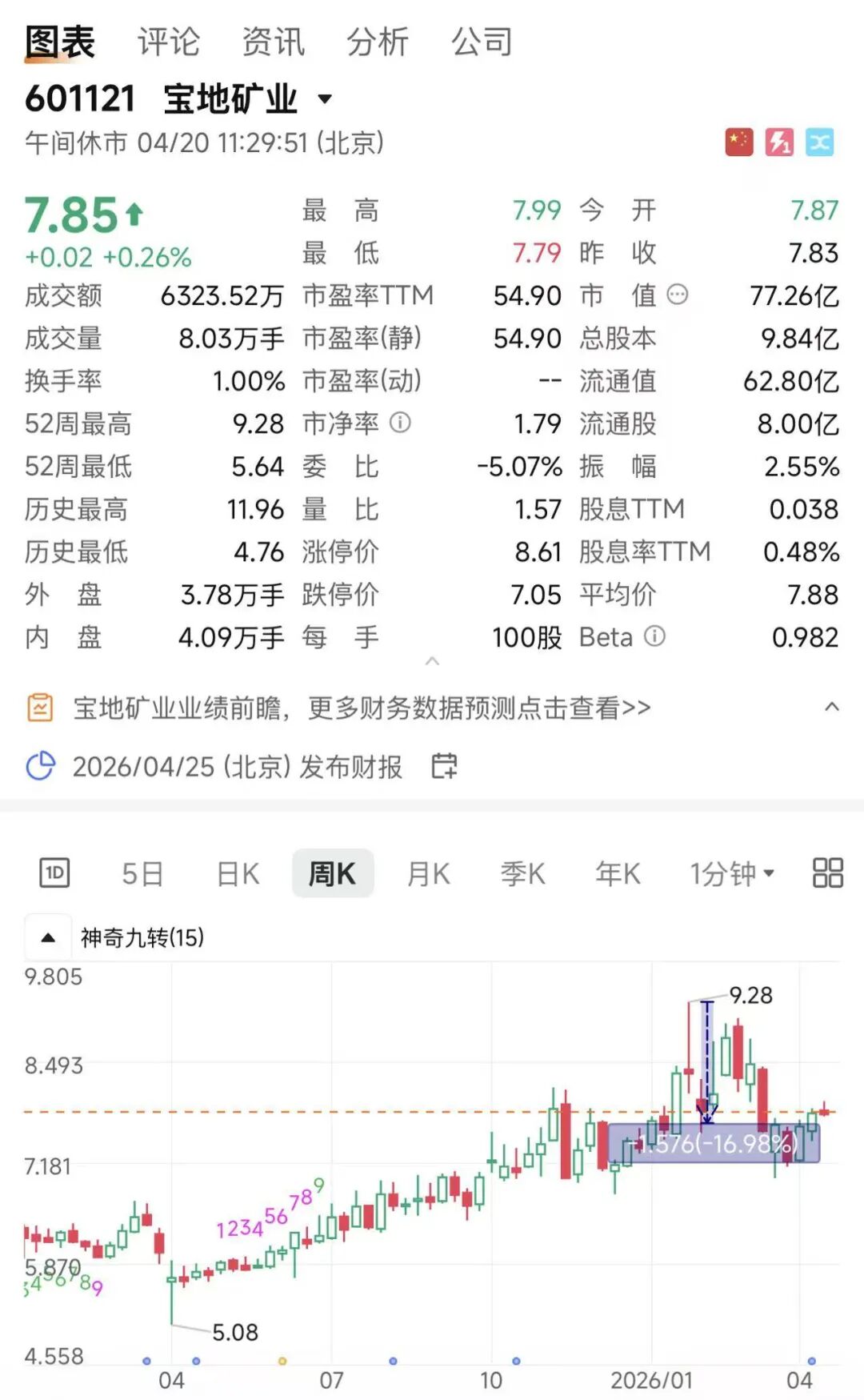The width and height of the screenshot is (864, 1400).
Task: Switch to the 评论 tab
Action: tap(168, 42)
